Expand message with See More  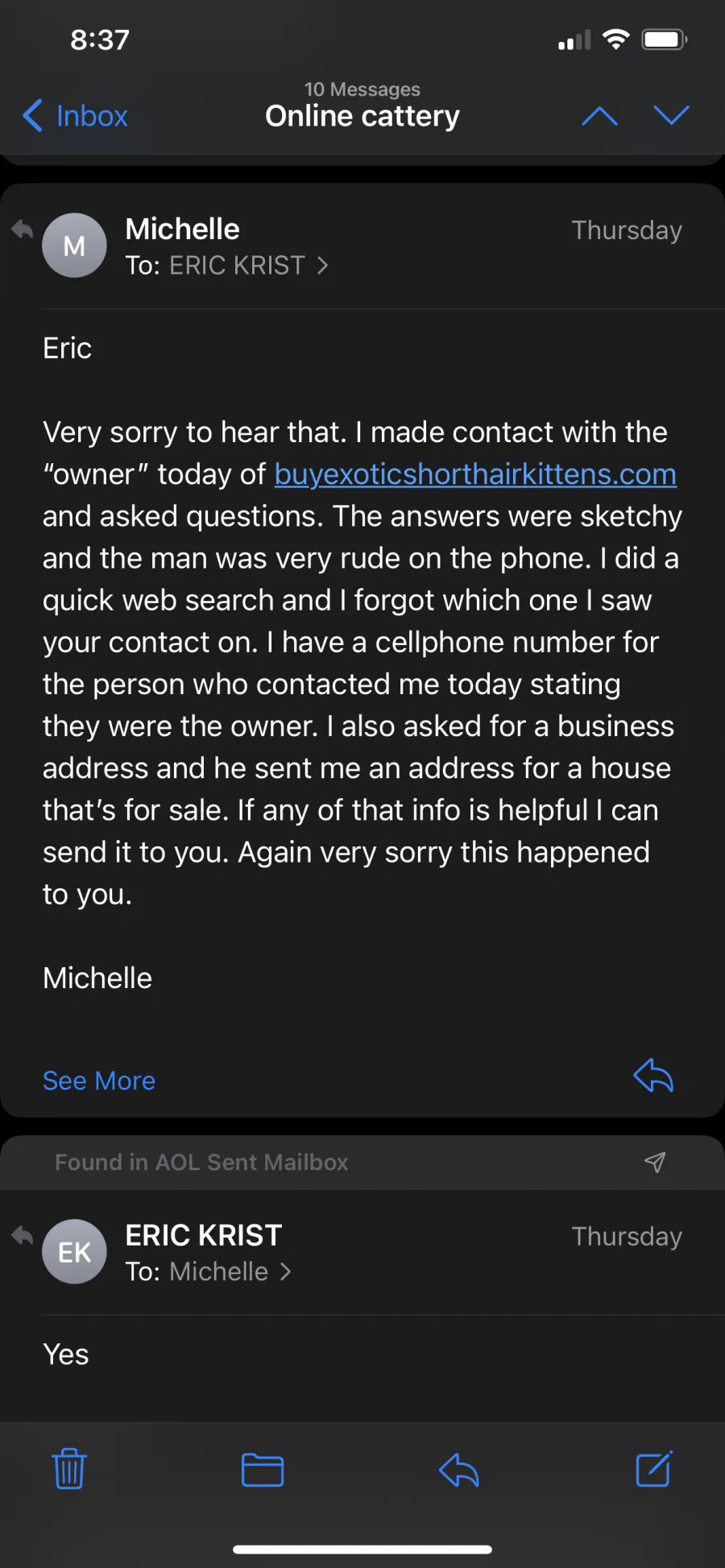[99, 1081]
